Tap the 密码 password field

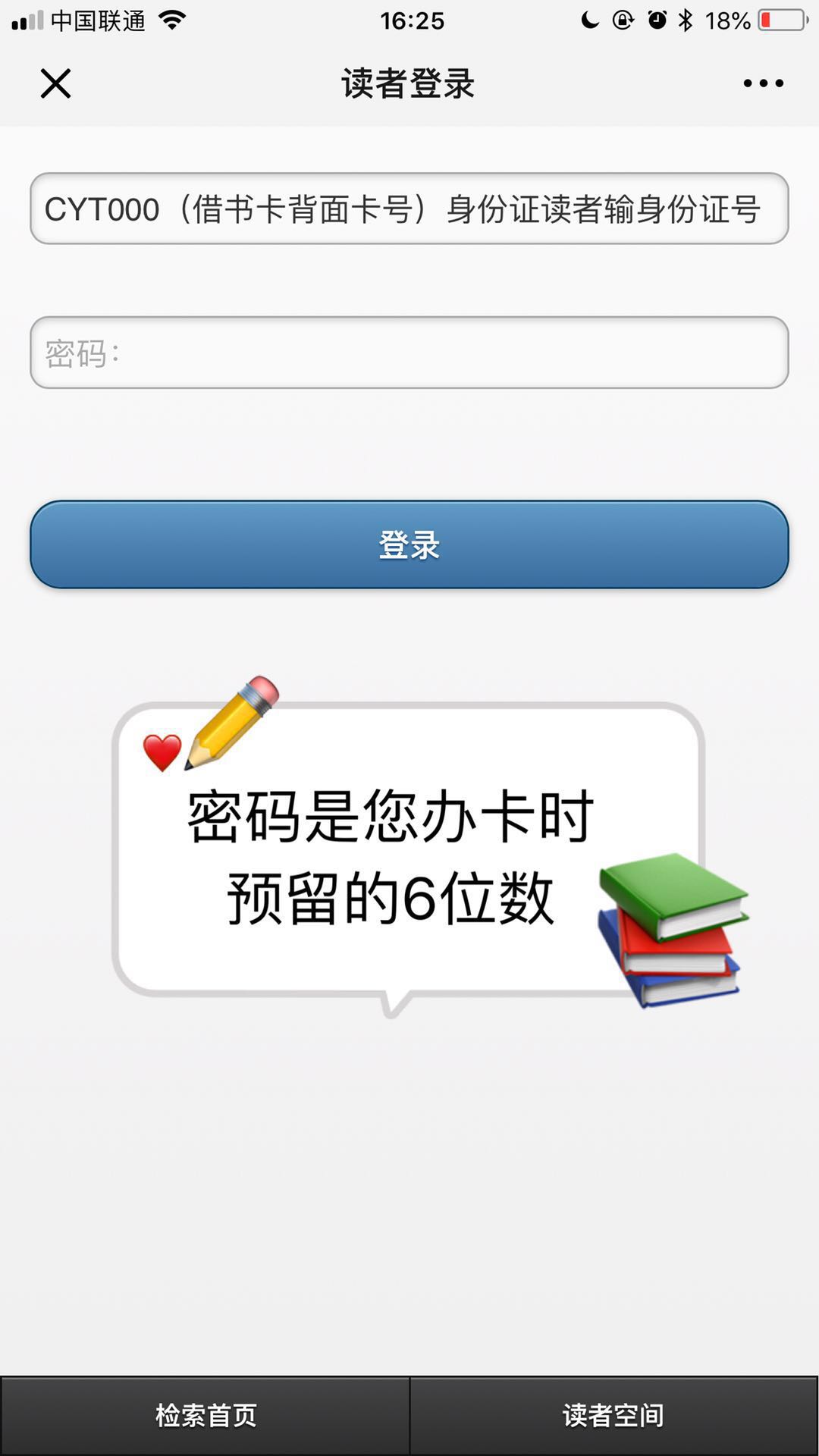(409, 353)
